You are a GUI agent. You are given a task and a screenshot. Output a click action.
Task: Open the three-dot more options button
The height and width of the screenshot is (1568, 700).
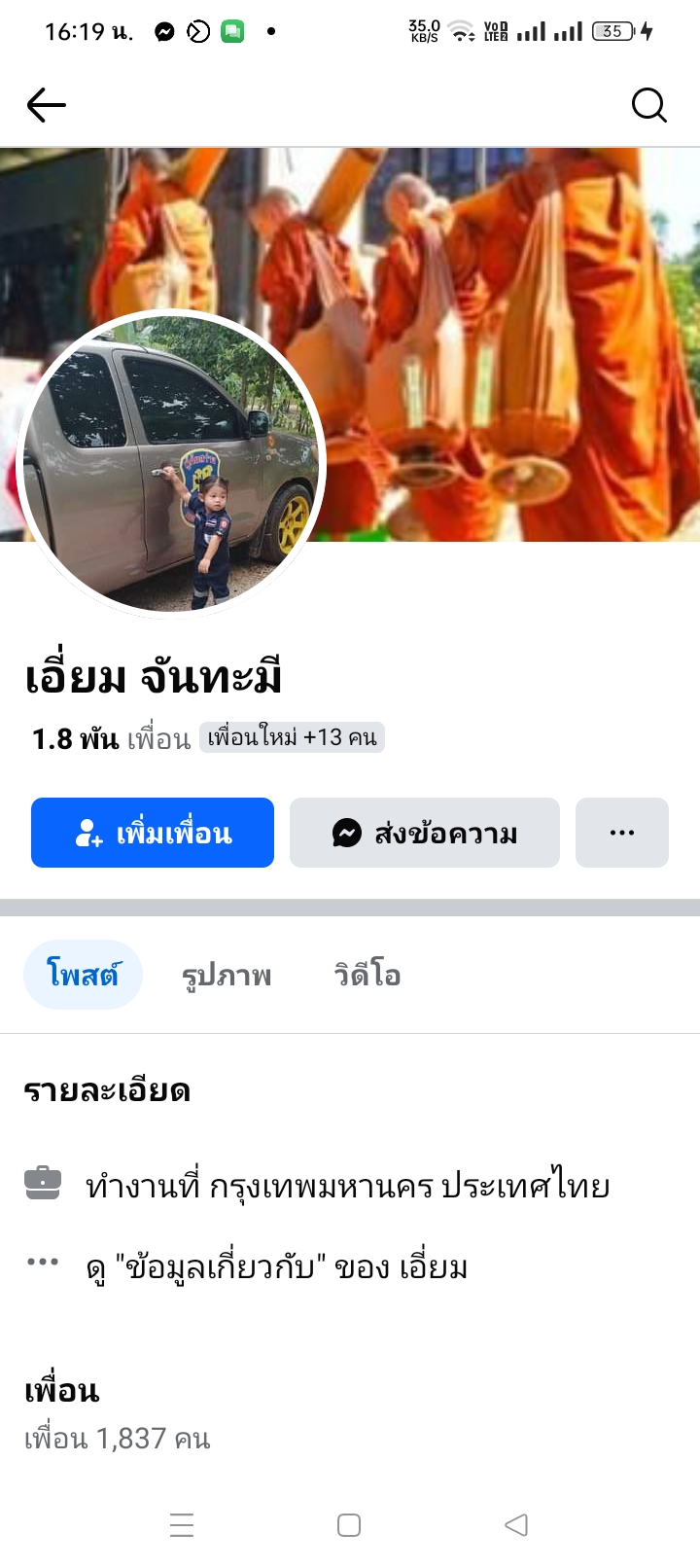[x=622, y=833]
